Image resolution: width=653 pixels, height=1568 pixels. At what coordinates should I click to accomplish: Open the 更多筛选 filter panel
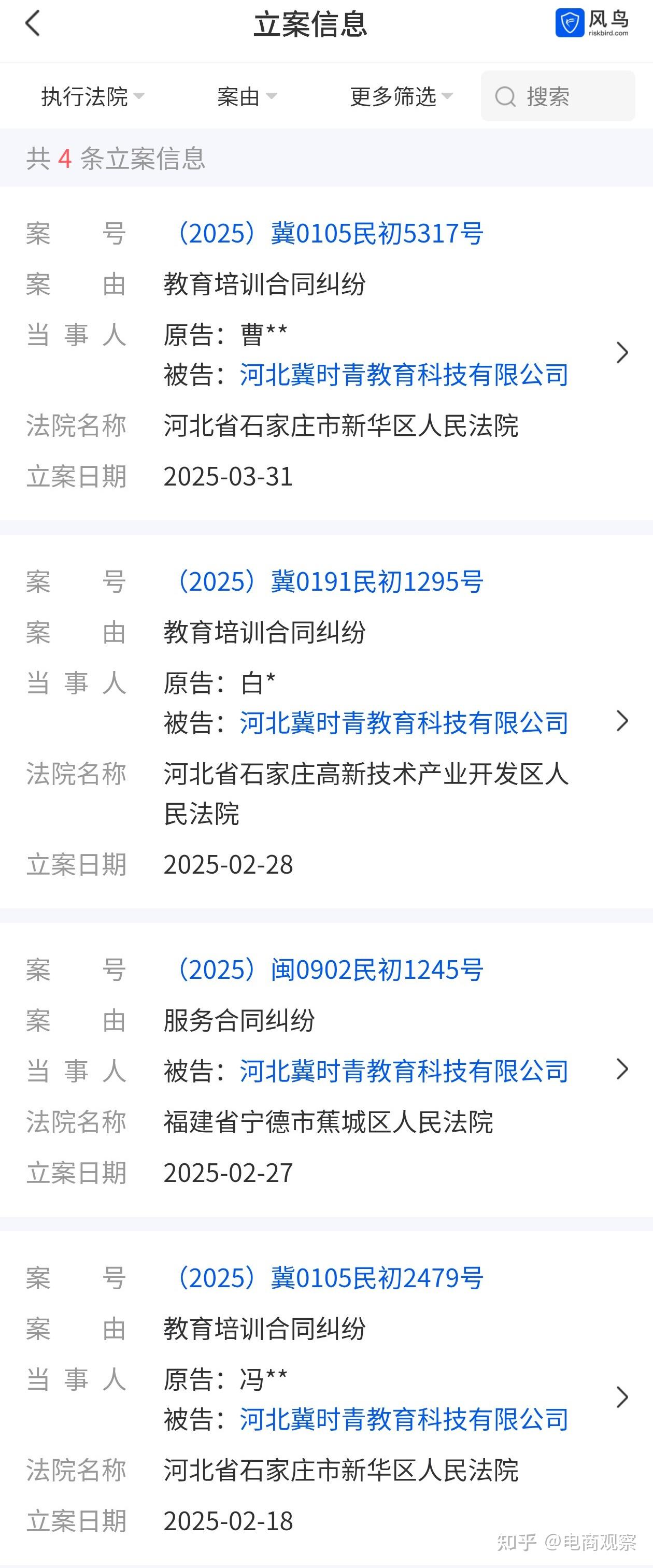(399, 95)
